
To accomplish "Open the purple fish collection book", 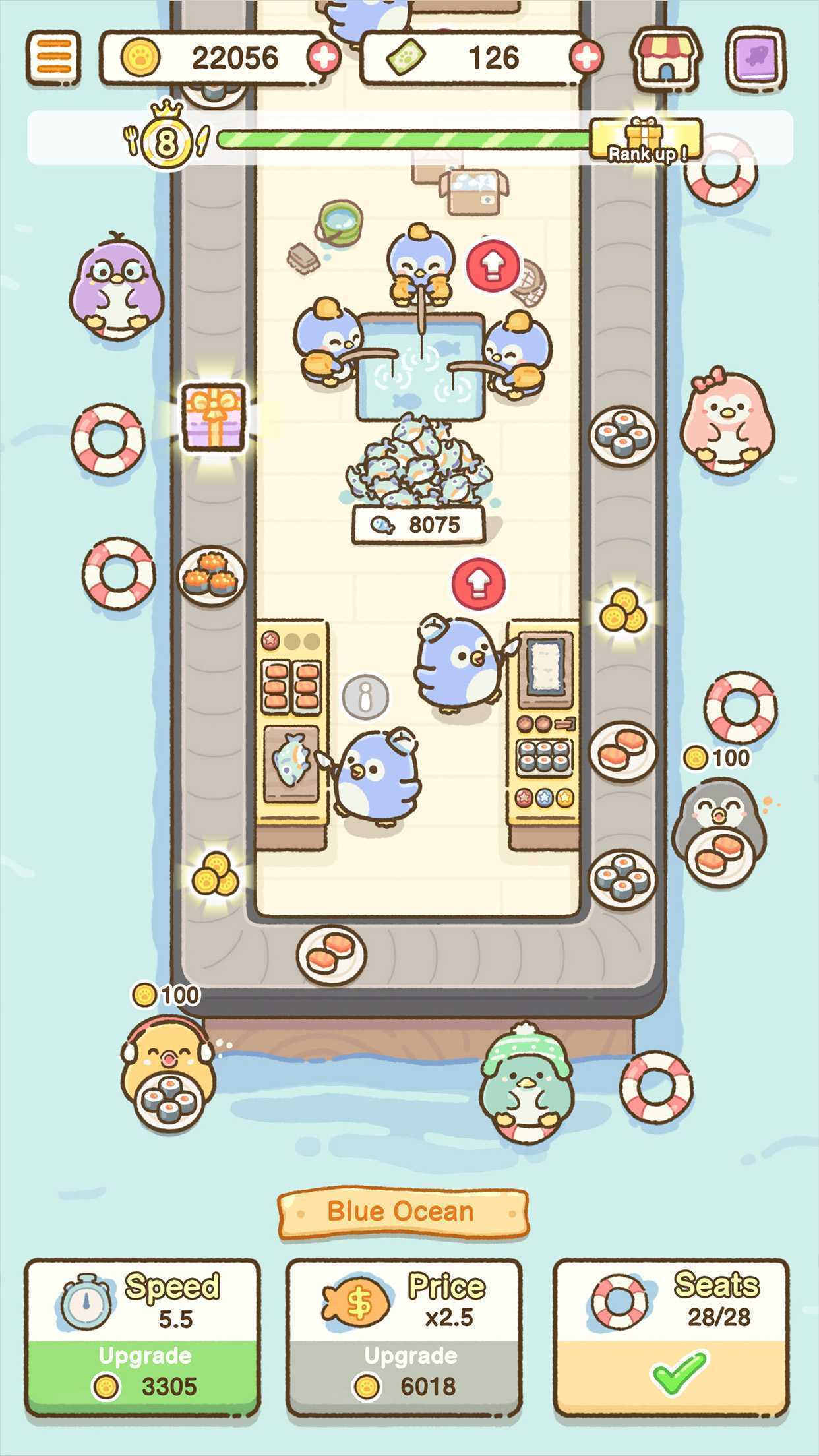I will [x=756, y=58].
